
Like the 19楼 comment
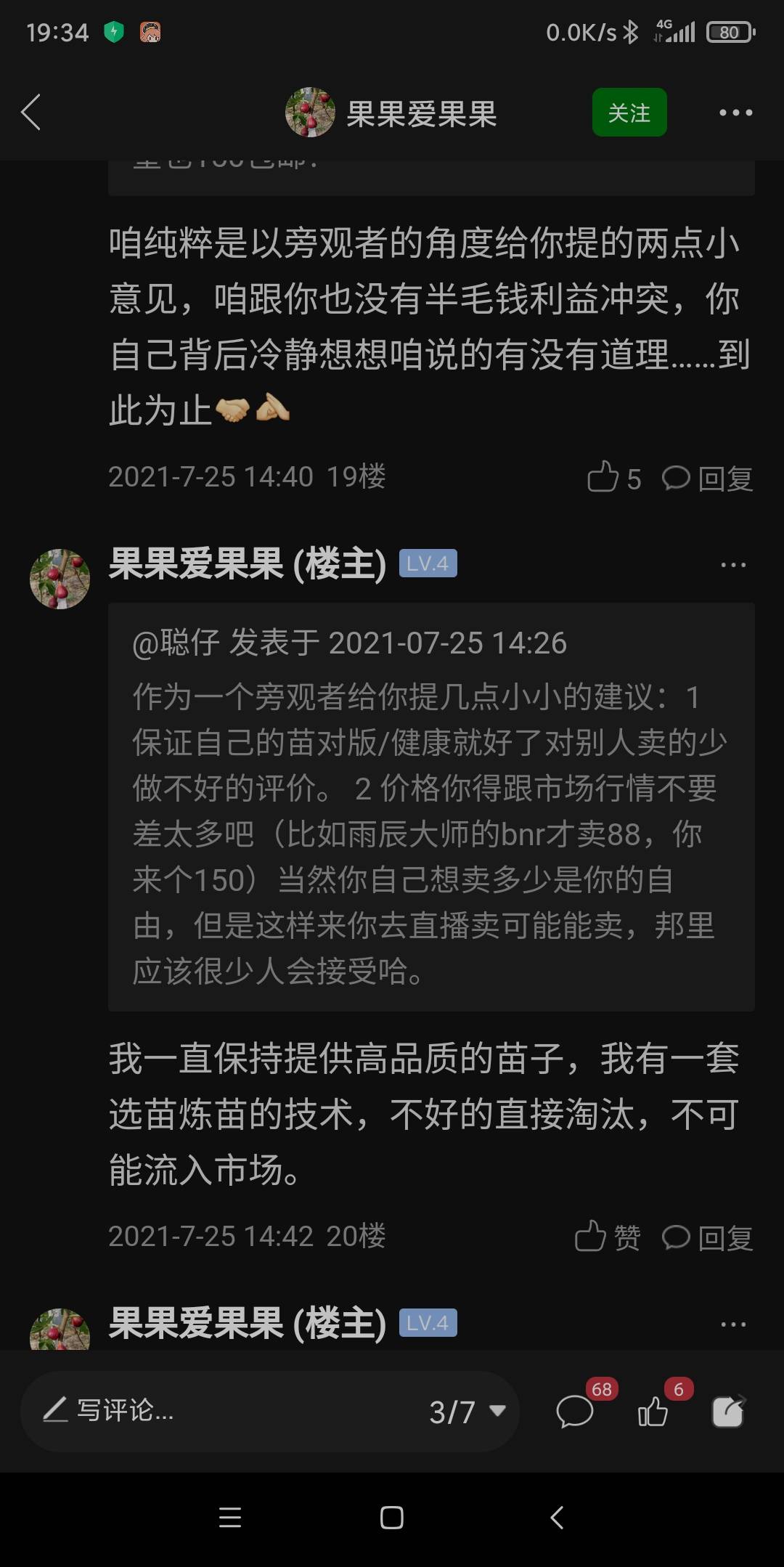click(x=613, y=478)
